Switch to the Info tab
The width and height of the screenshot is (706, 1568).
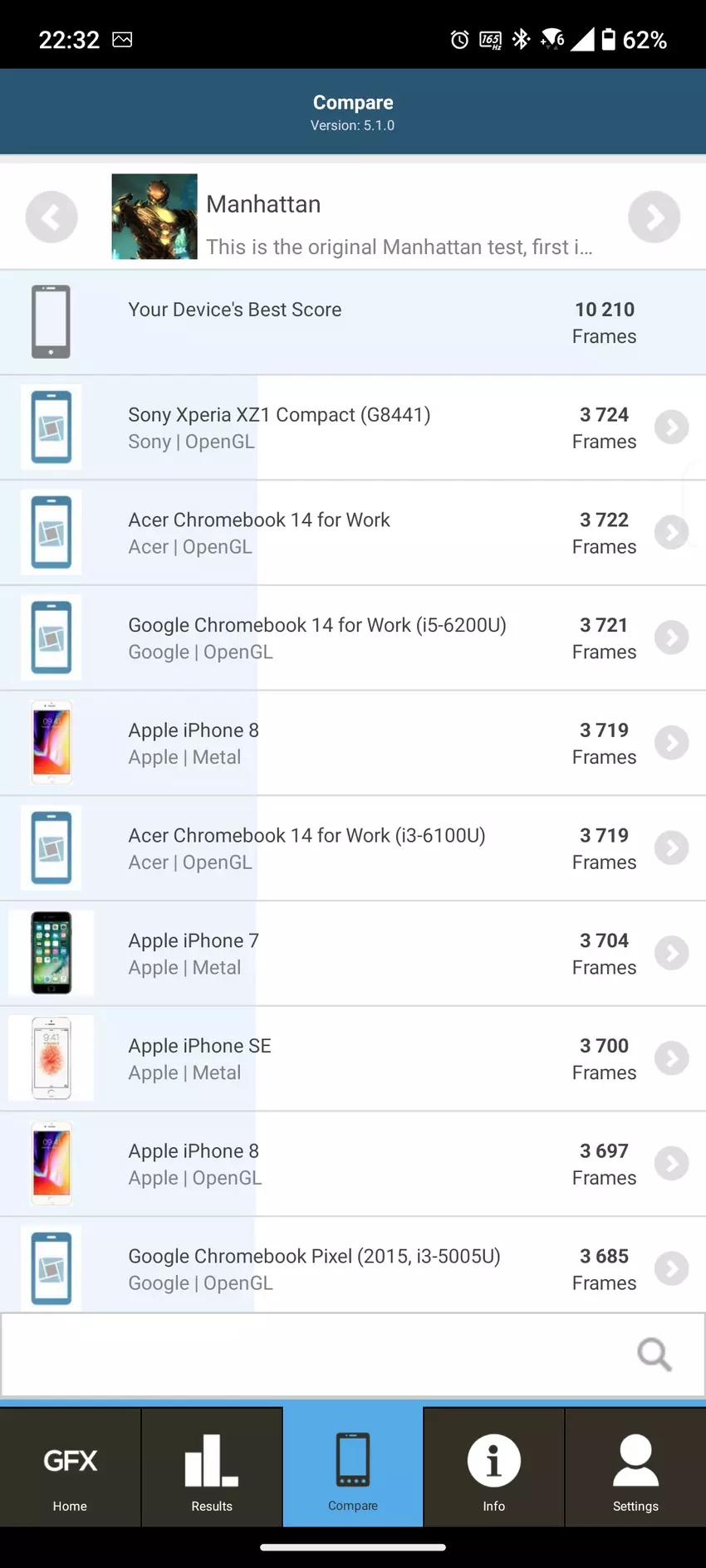click(x=494, y=1468)
